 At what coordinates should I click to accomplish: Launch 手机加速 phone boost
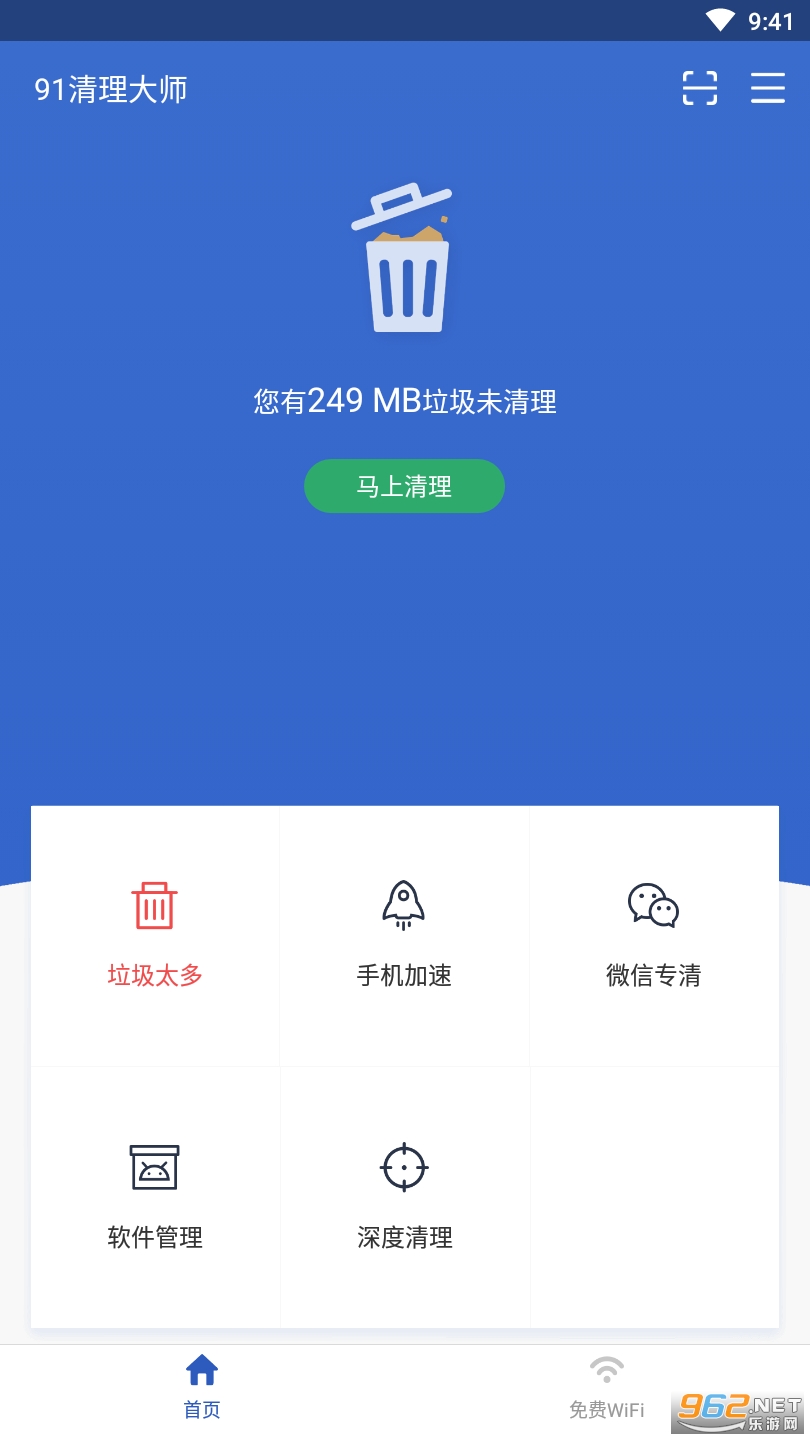pos(404,935)
